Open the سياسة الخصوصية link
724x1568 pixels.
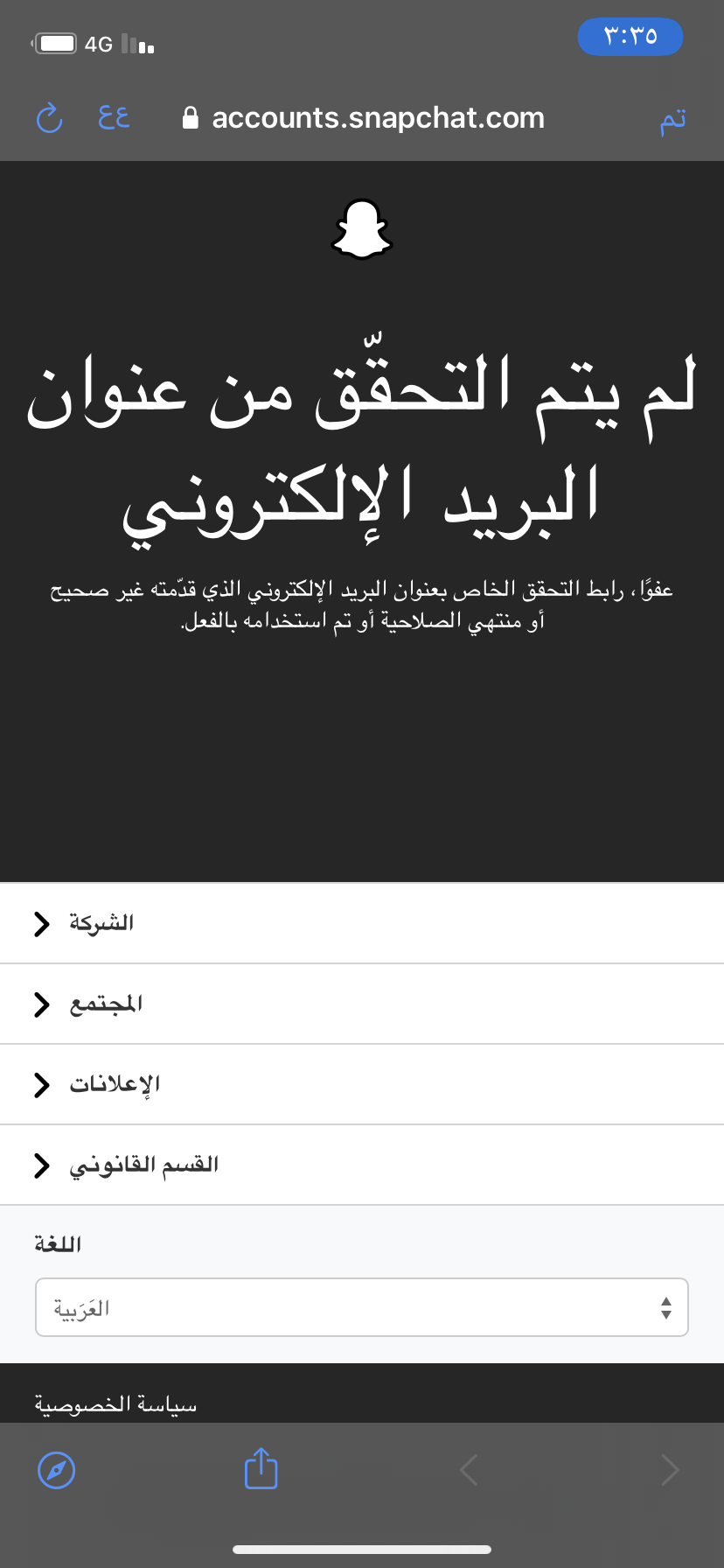tap(115, 1404)
